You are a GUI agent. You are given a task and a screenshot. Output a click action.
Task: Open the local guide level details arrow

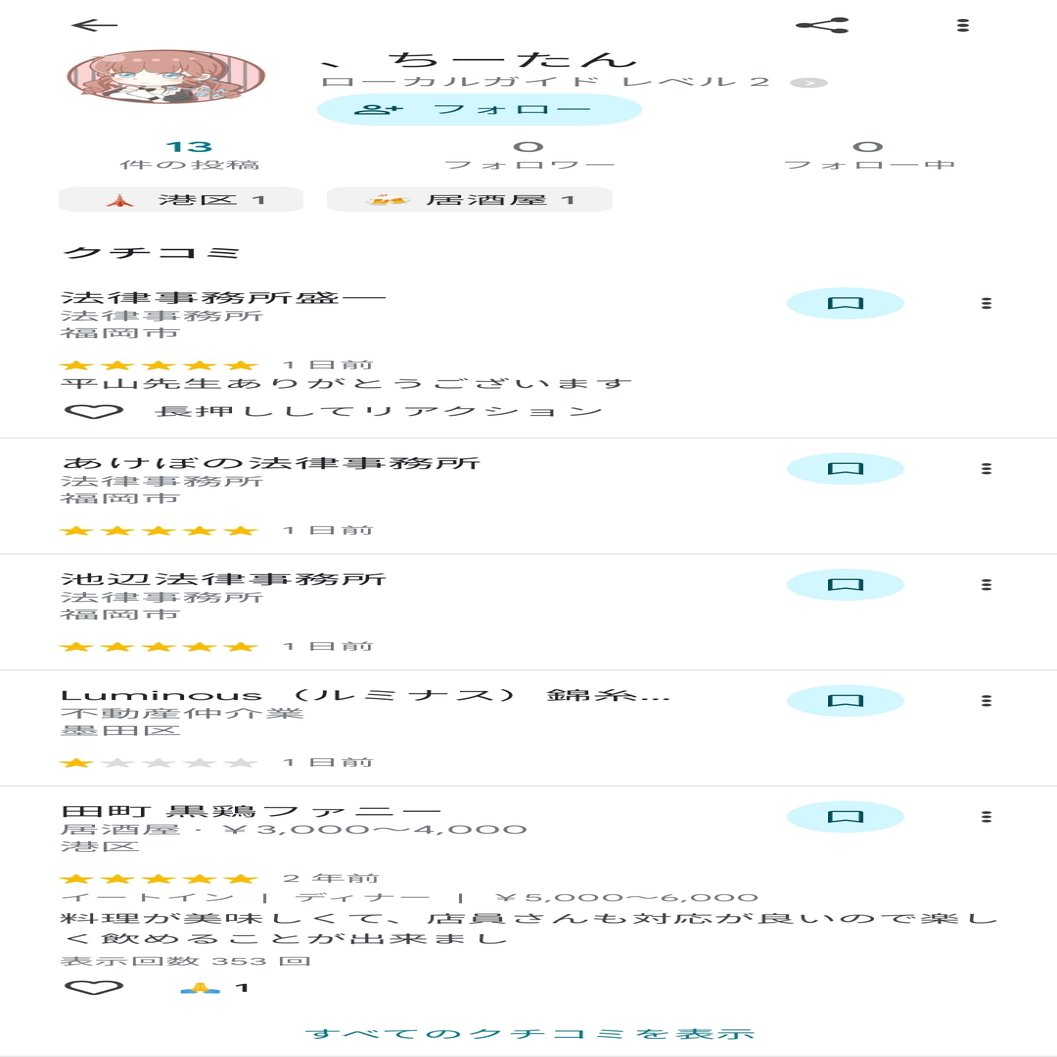[x=808, y=82]
